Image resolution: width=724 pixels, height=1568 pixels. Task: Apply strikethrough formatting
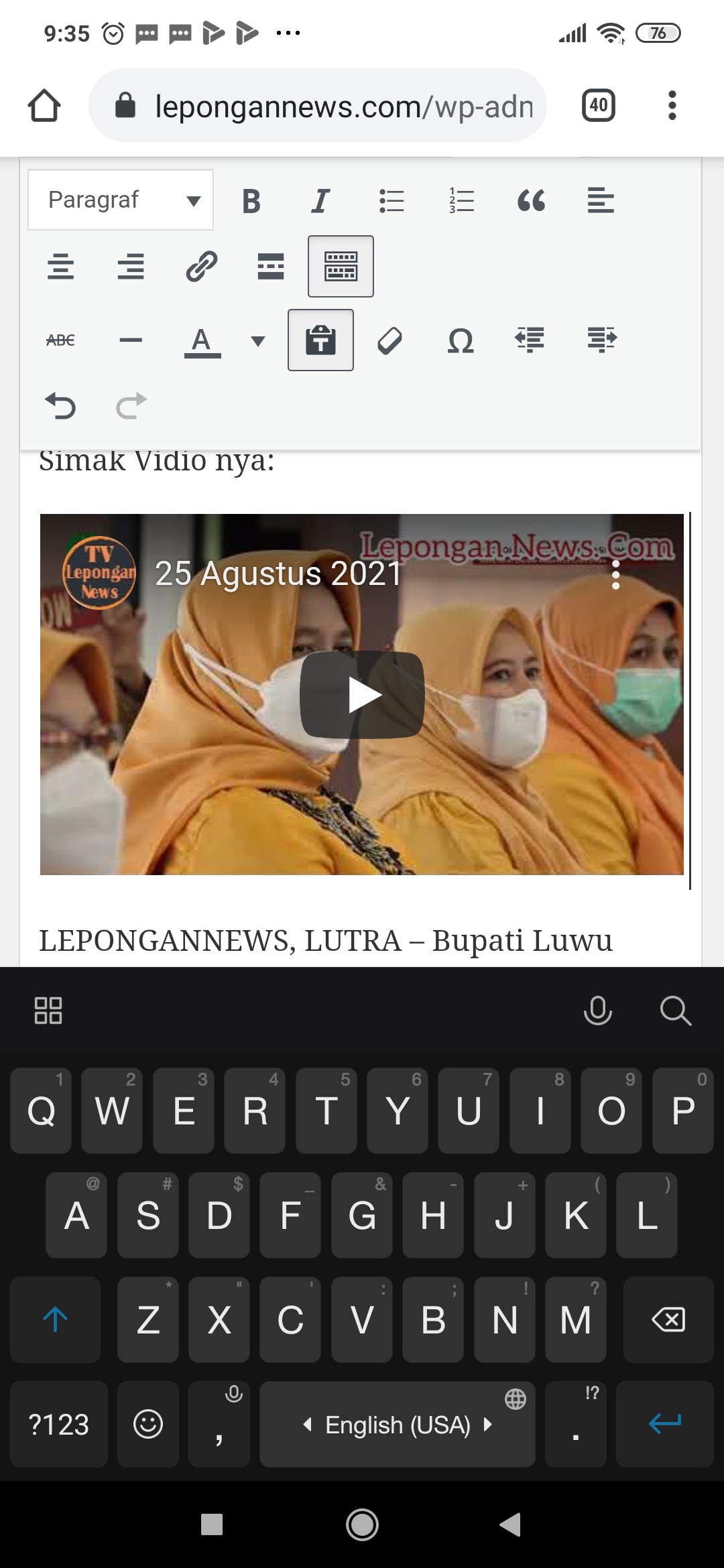pos(60,340)
